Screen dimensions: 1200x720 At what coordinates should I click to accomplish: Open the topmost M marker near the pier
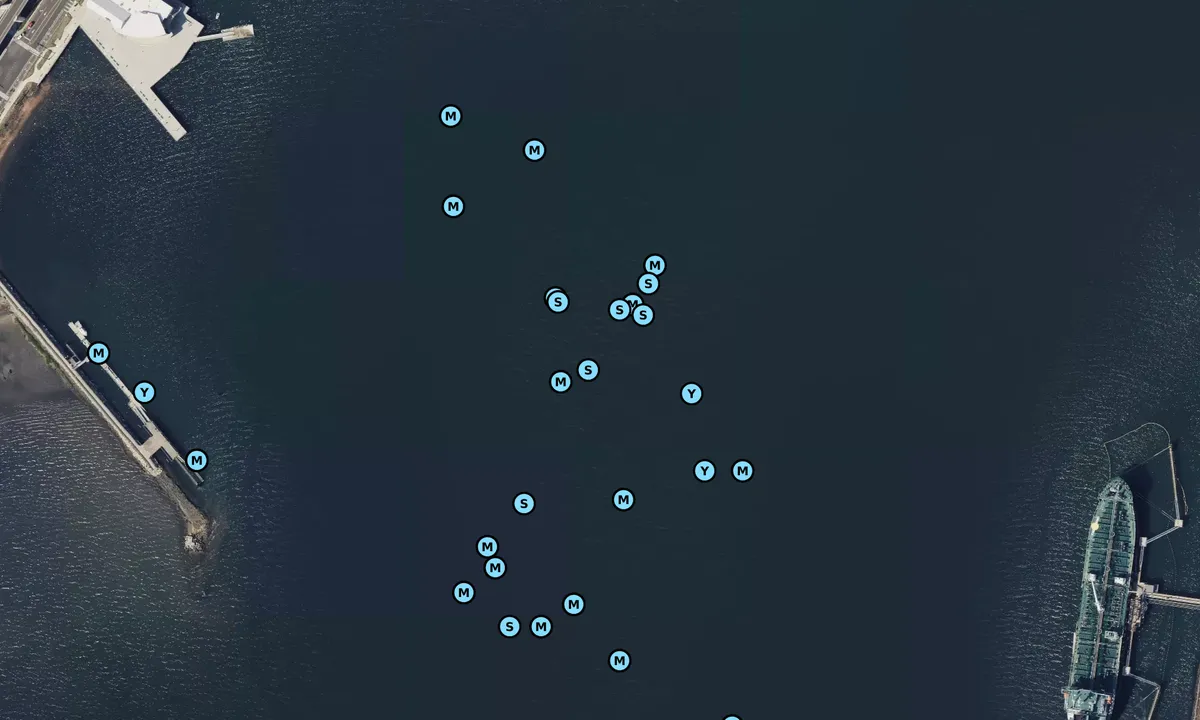pyautogui.click(x=451, y=116)
